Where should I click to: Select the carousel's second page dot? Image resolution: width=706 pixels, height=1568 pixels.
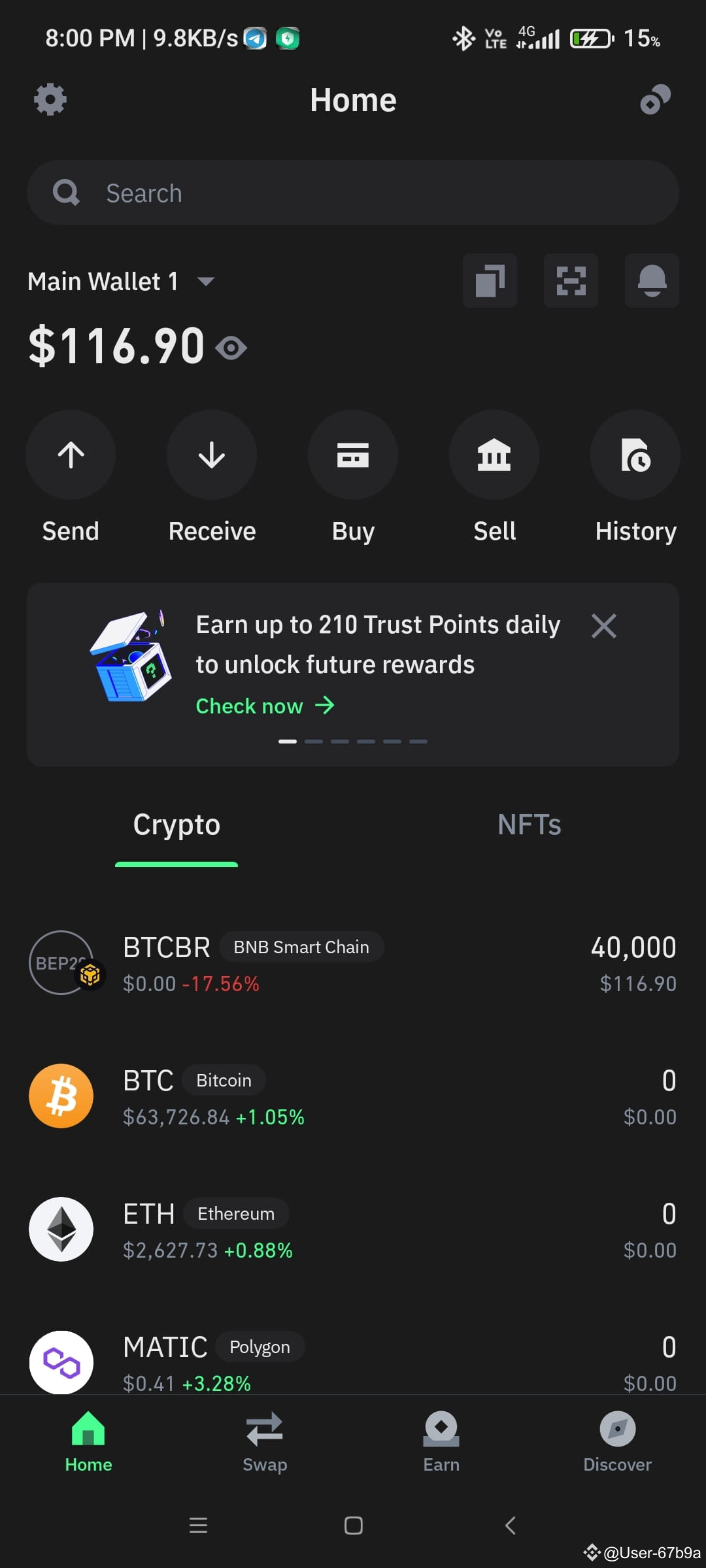[x=314, y=742]
